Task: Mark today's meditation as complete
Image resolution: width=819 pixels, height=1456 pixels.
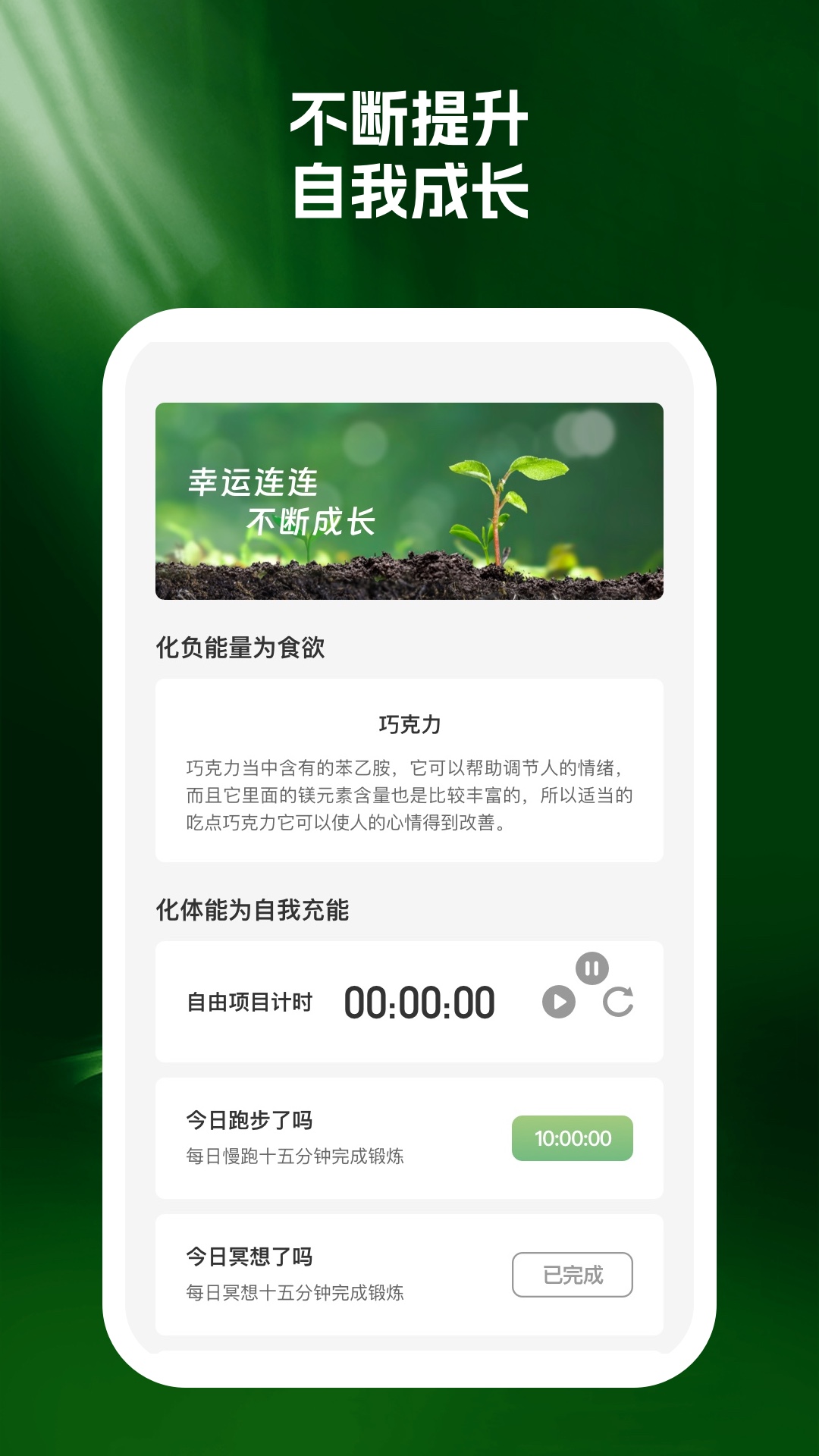Action: tap(573, 1276)
